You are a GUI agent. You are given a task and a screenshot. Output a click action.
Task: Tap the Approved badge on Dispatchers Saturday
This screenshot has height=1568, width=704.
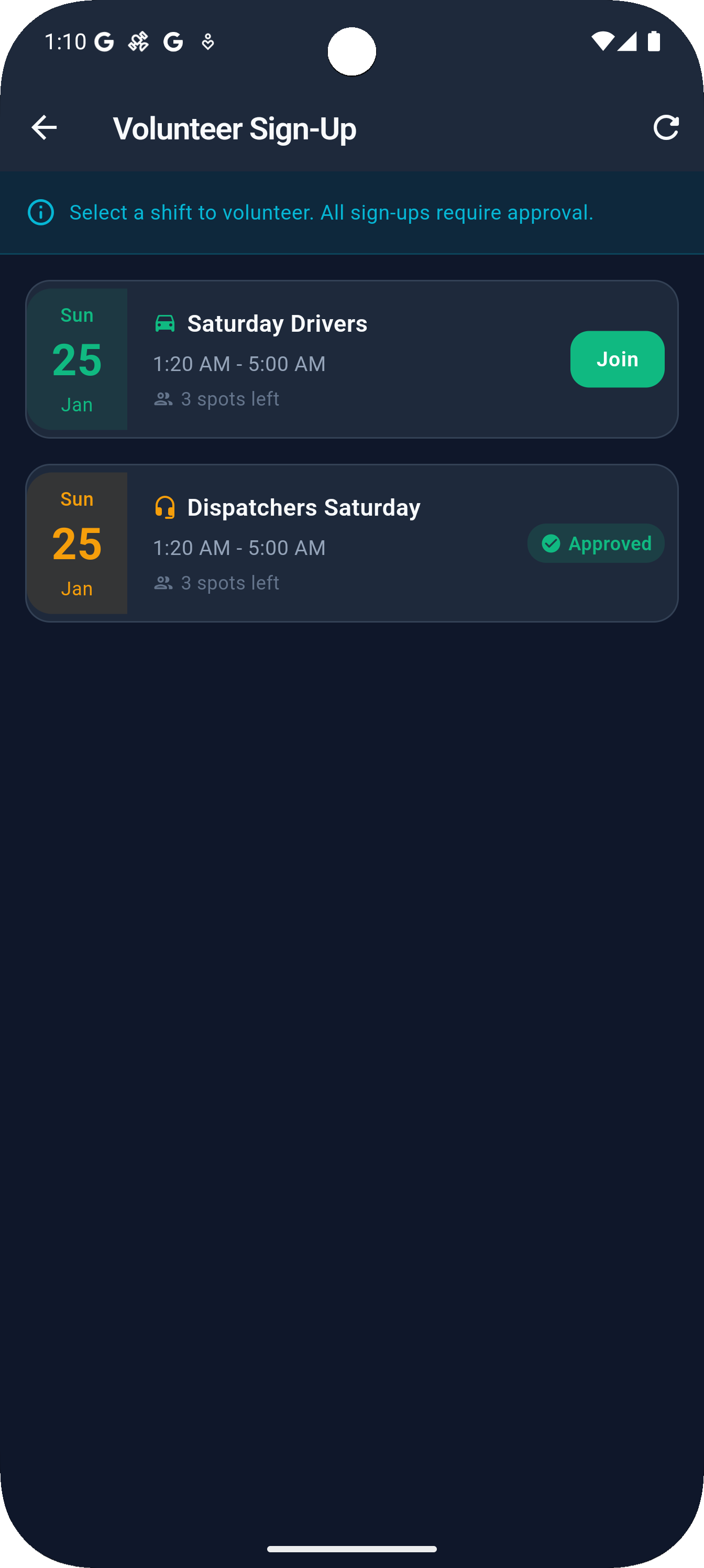[x=595, y=543]
